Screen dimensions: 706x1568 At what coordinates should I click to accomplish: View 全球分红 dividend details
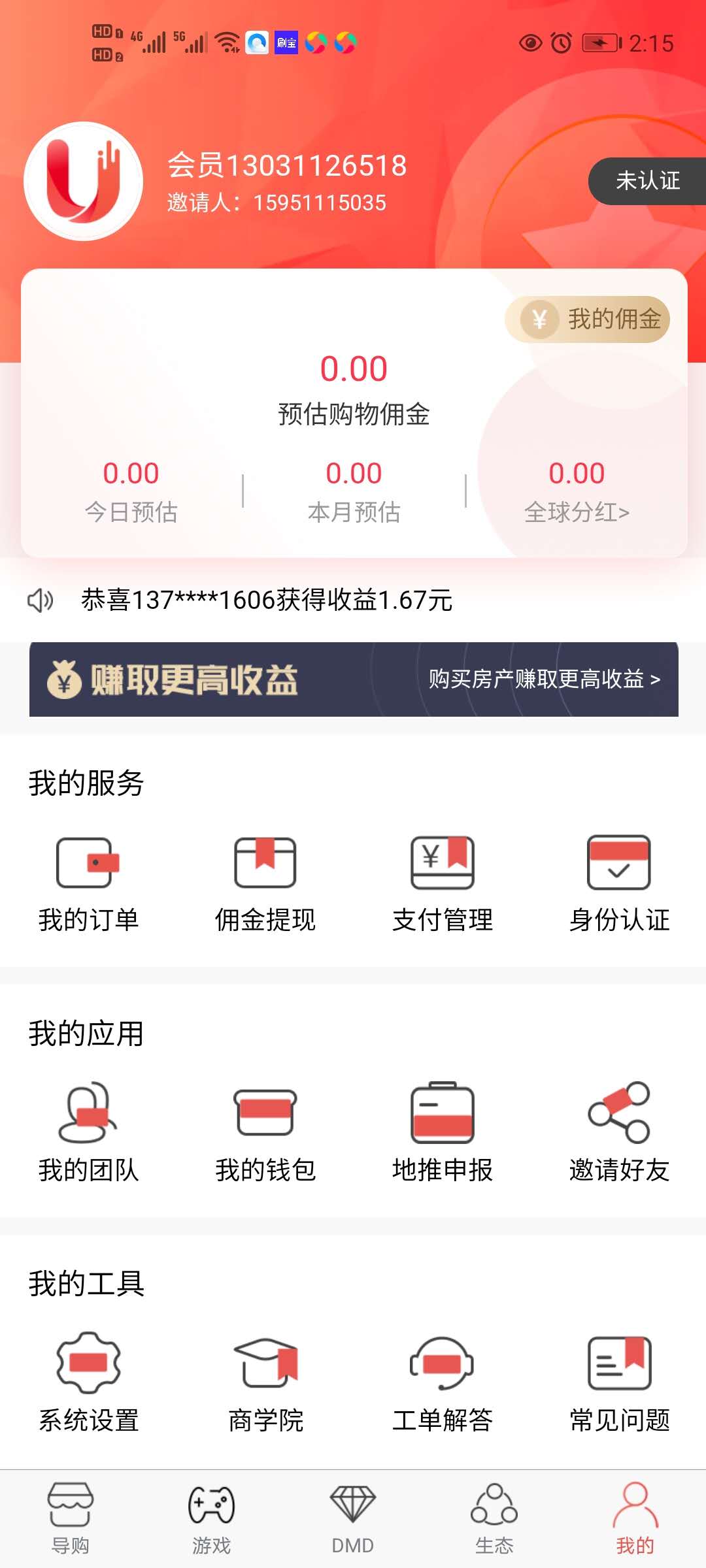coord(577,491)
